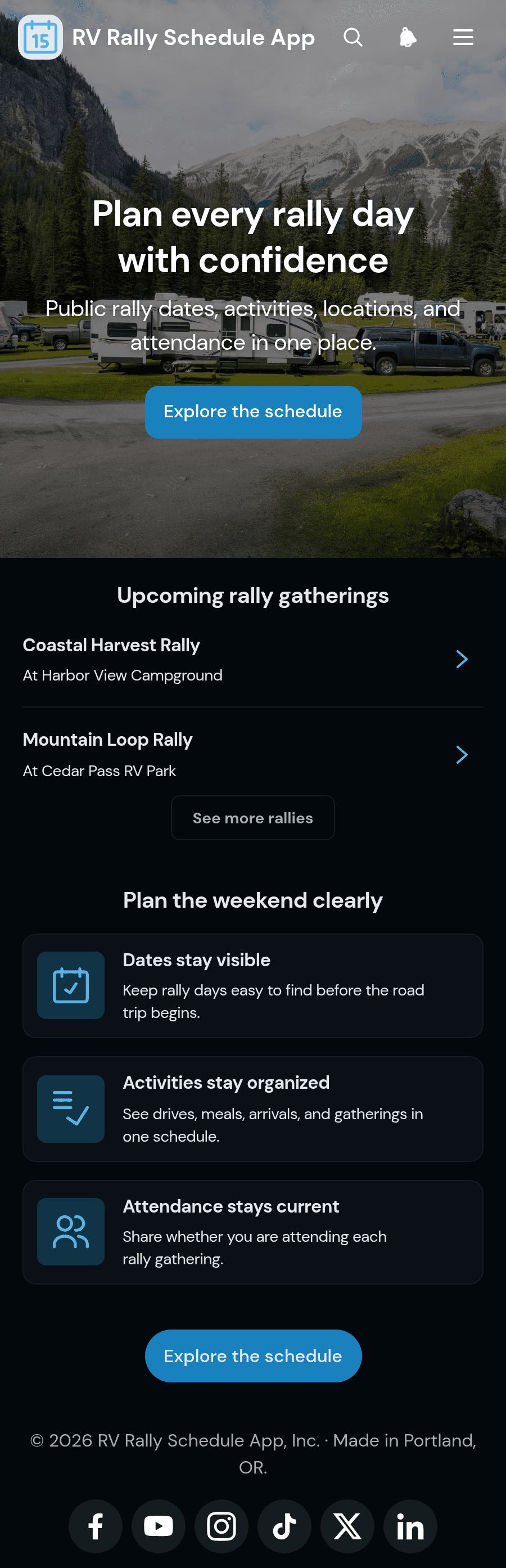Tap Explore the schedule above the footer
The width and height of the screenshot is (506, 1568).
click(x=253, y=1356)
